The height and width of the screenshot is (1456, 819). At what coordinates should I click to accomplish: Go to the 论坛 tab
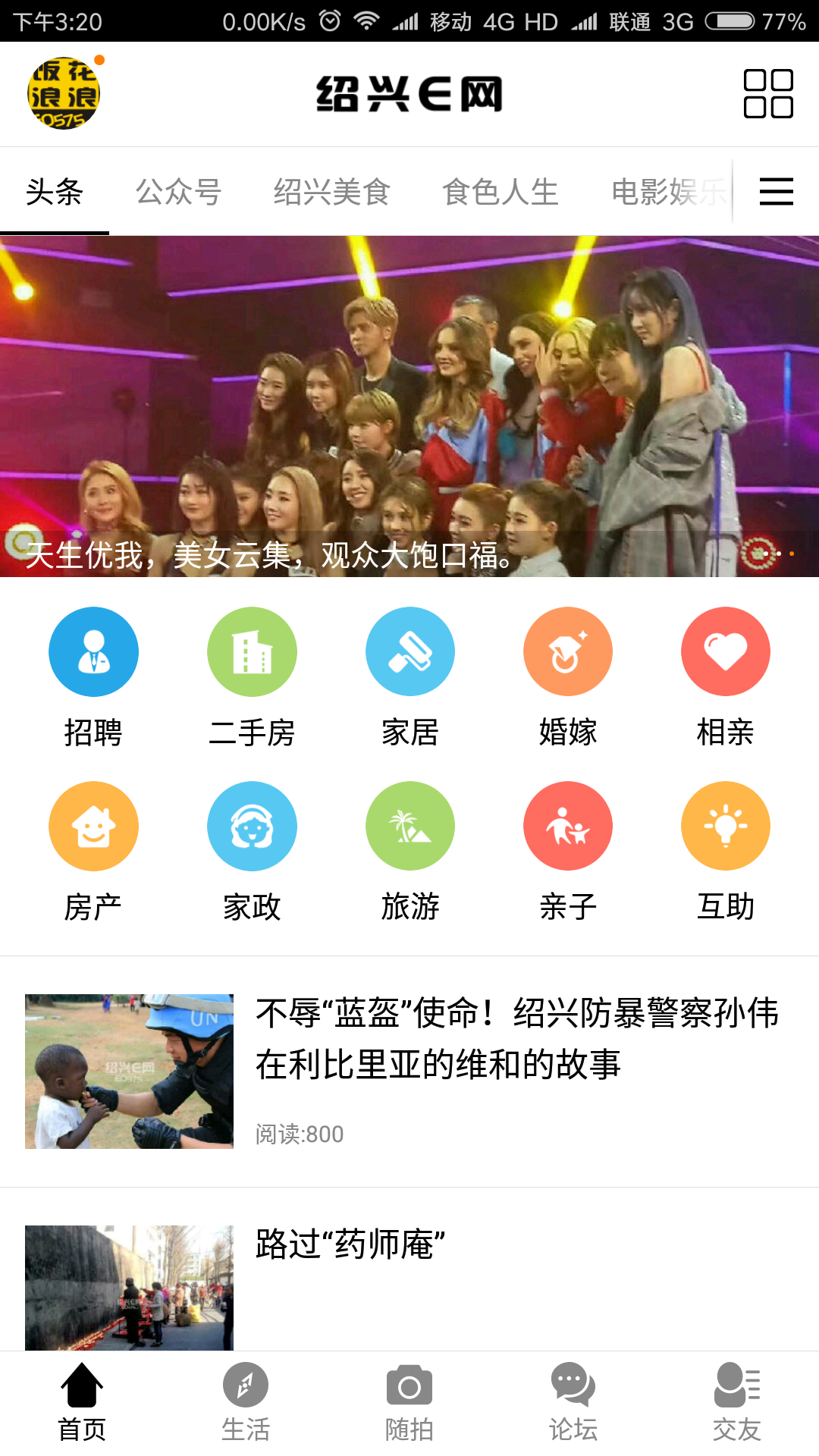pyautogui.click(x=573, y=1403)
